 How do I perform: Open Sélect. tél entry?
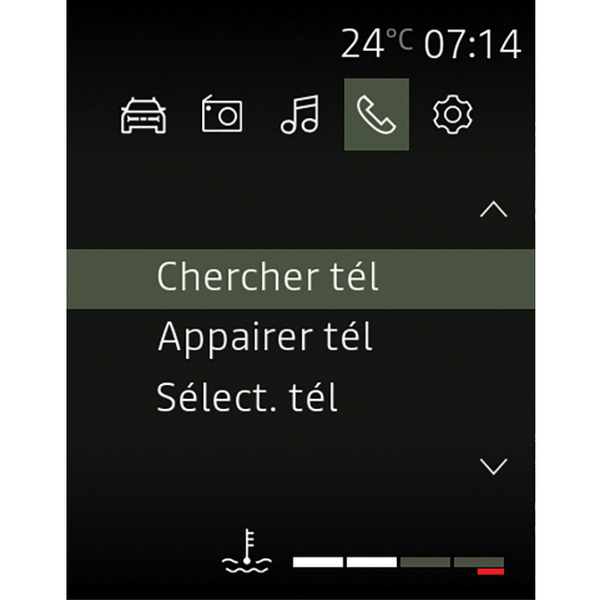(x=247, y=397)
